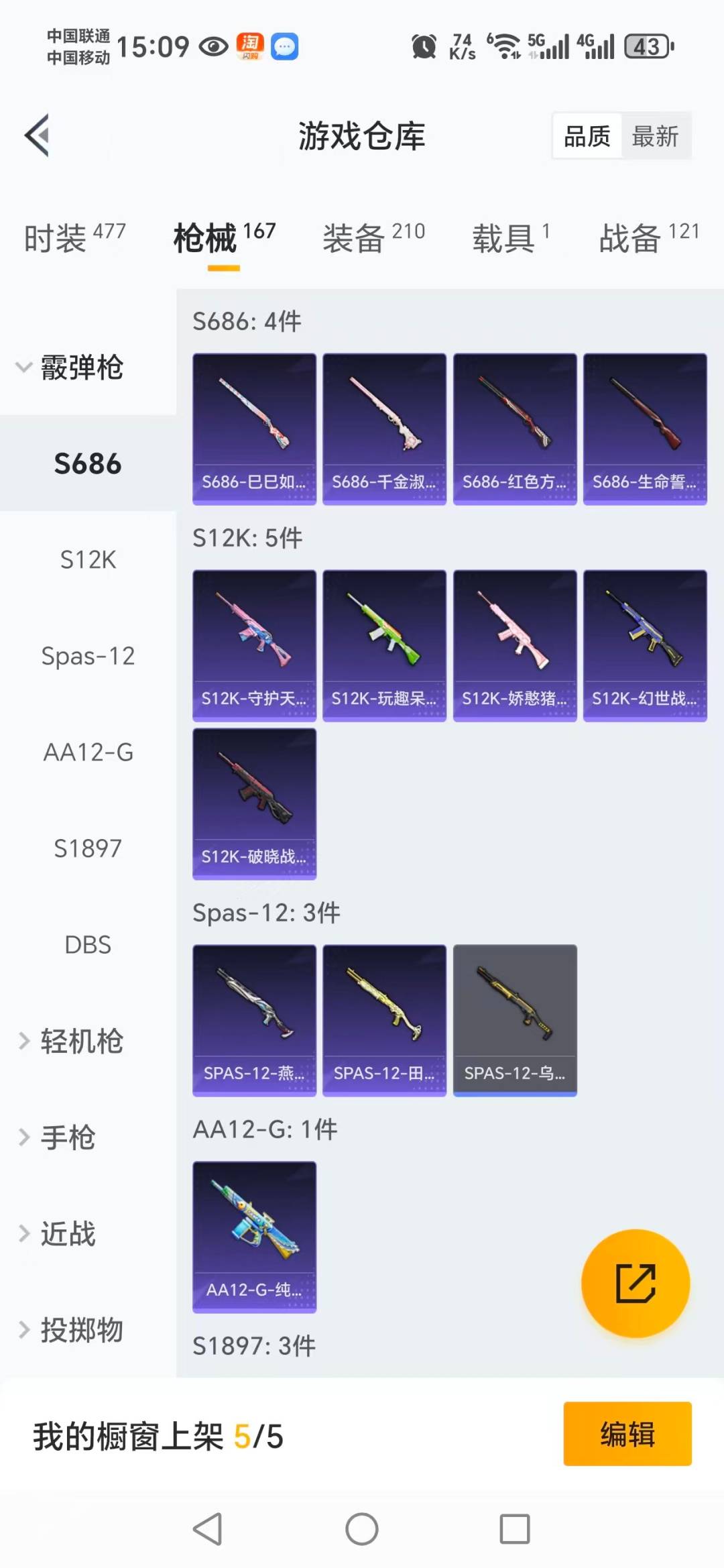Tap the 编辑 button
The image size is (724, 1568).
[627, 1435]
